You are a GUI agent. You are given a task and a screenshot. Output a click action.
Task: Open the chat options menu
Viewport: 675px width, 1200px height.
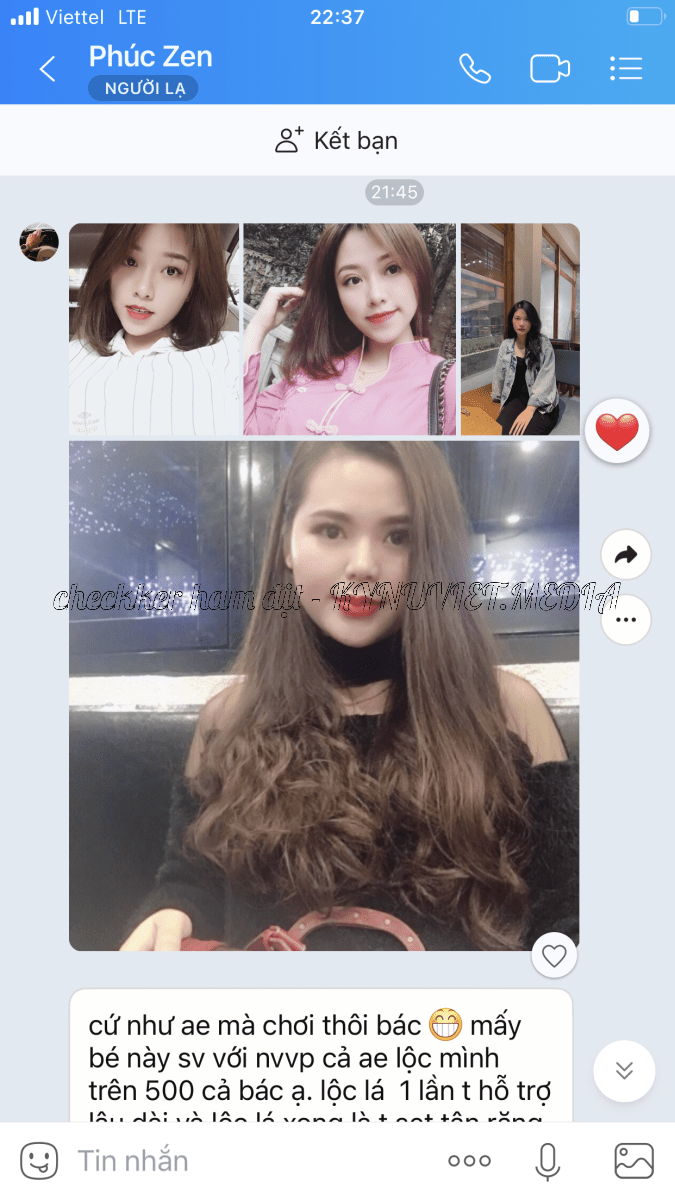[625, 68]
